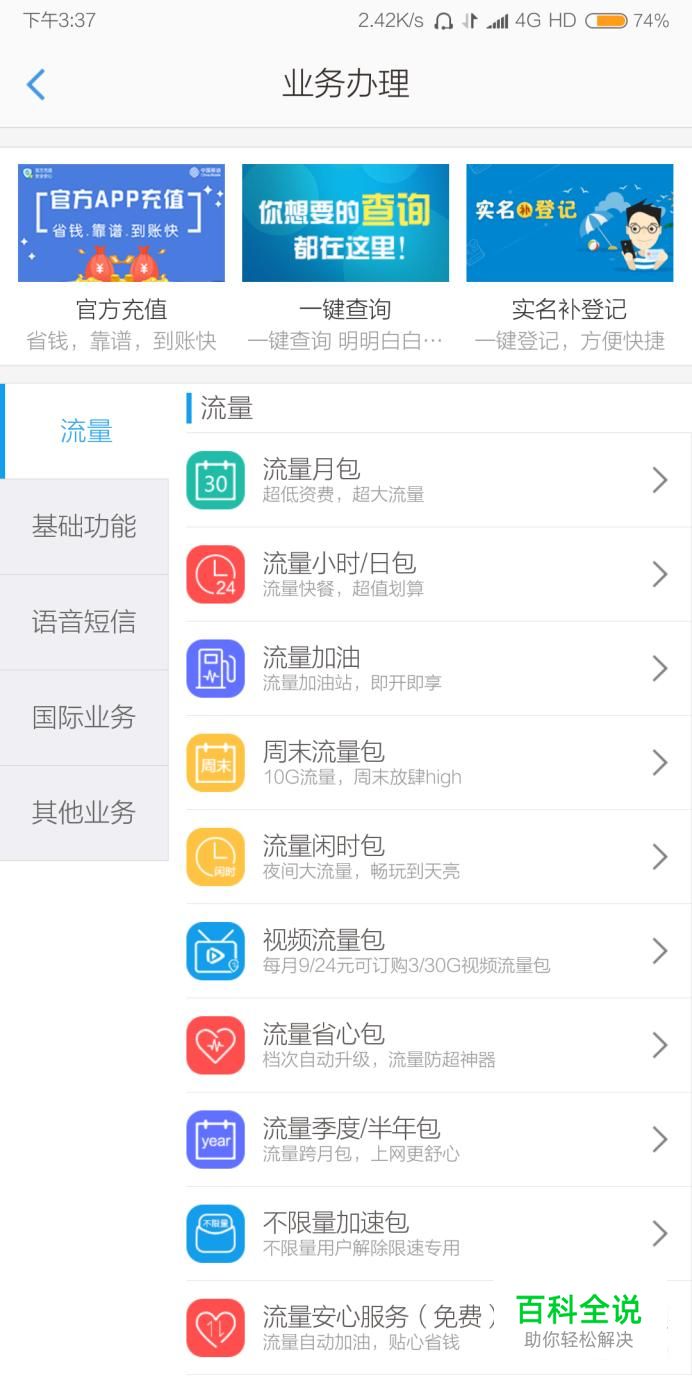Image resolution: width=692 pixels, height=1384 pixels.
Task: Open 流量省心包
Action: pyautogui.click(x=437, y=1044)
